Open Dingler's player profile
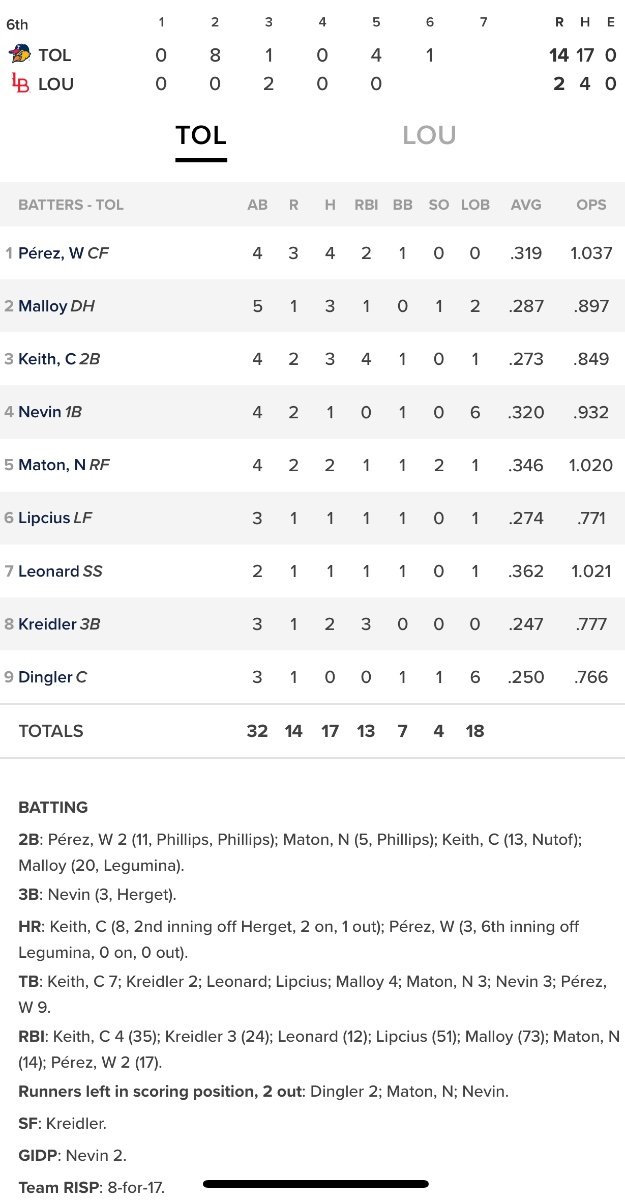The image size is (625, 1200). click(44, 677)
